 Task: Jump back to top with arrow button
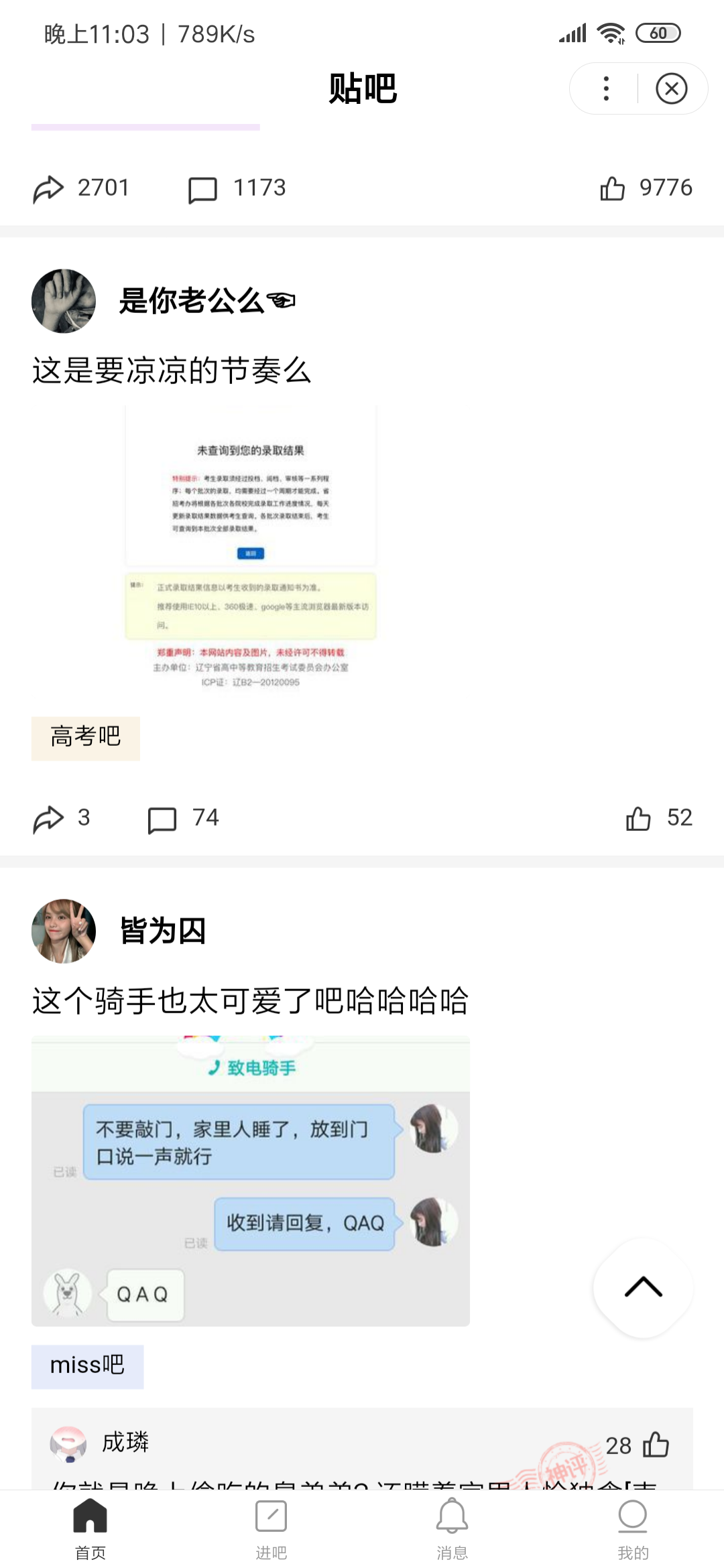[x=643, y=1287]
